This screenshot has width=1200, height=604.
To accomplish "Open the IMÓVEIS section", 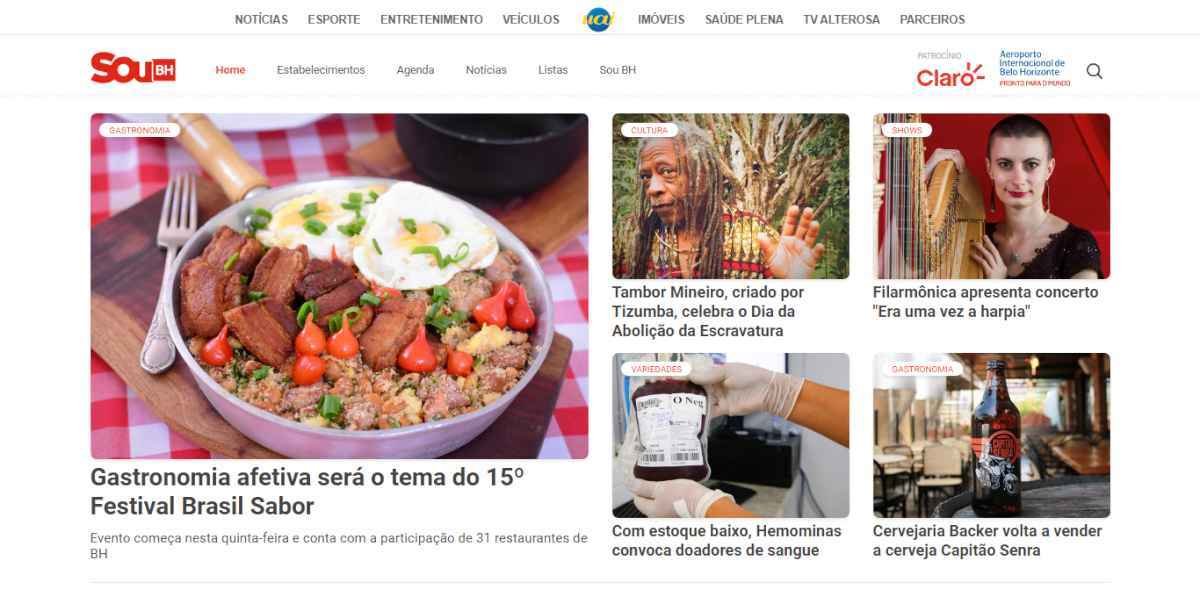I will click(x=661, y=19).
